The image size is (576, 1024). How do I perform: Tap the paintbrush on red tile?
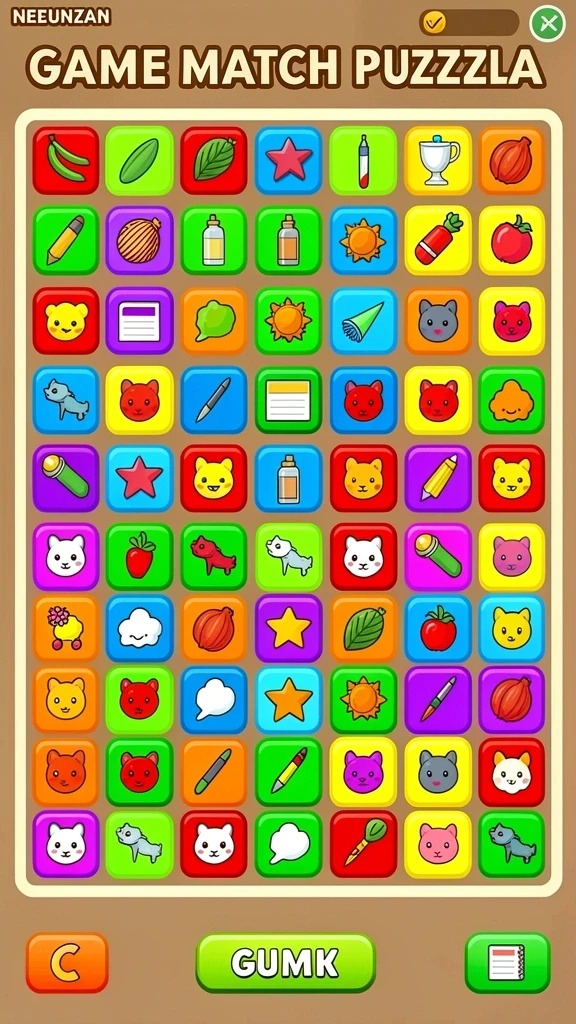(363, 844)
